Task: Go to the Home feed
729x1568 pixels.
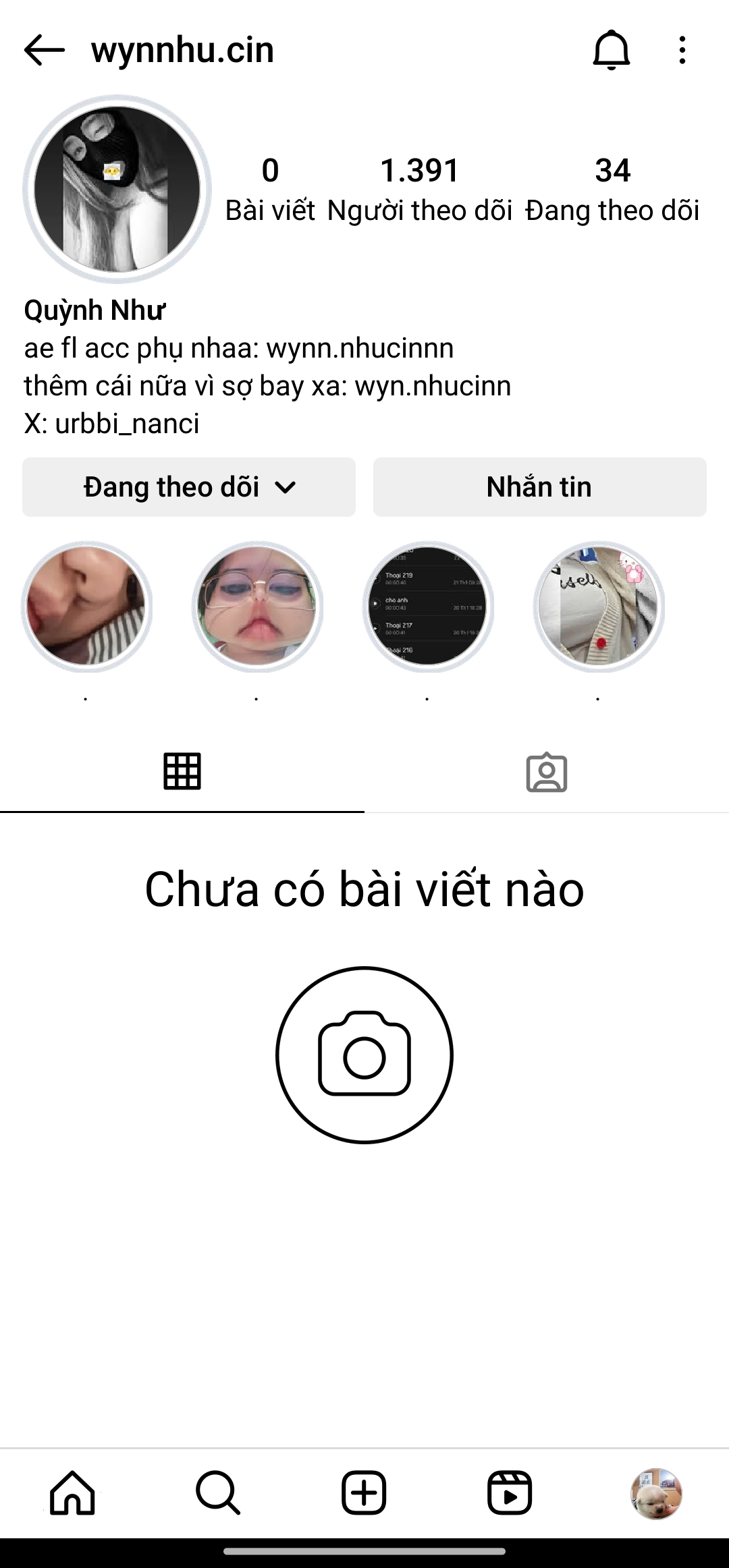Action: 73,1493
